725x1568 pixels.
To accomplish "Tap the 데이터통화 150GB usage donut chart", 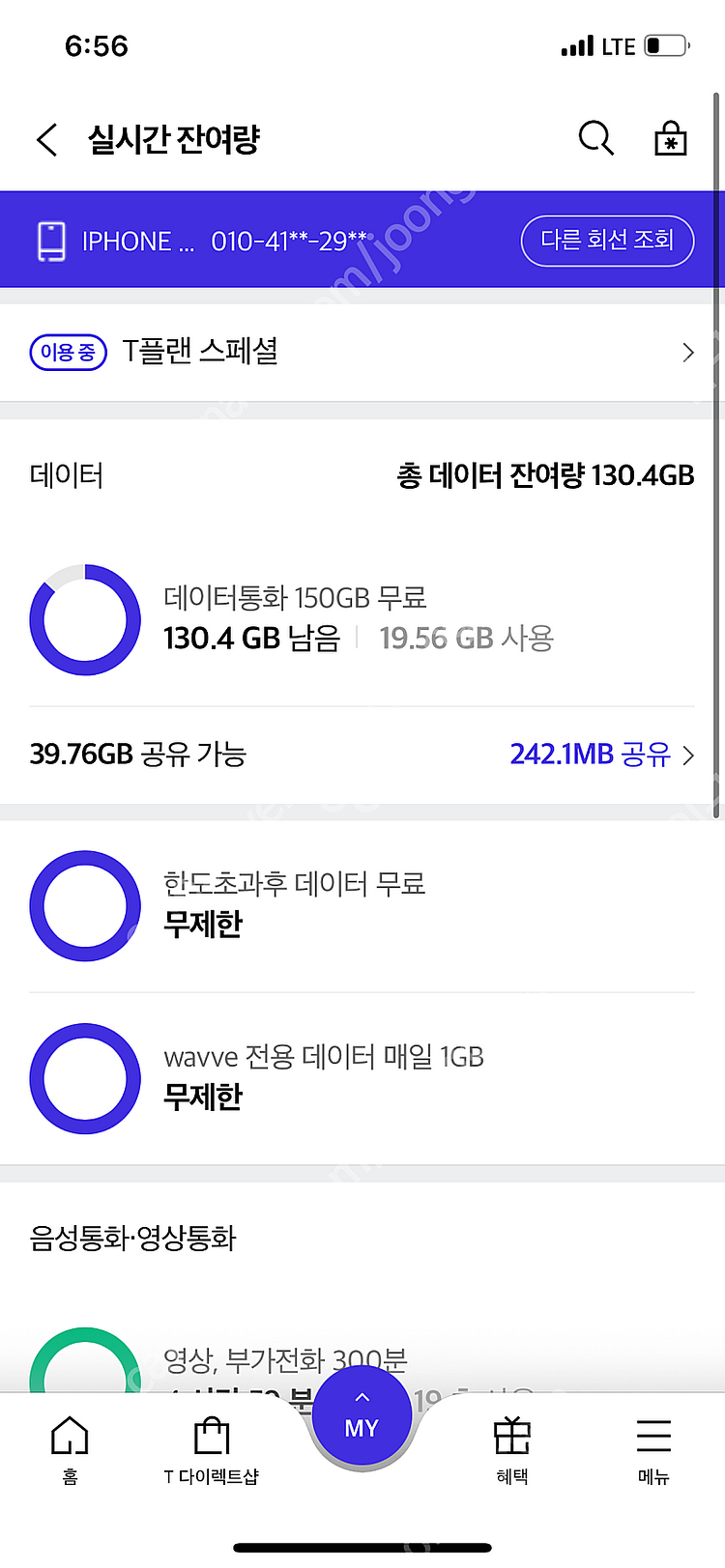I will click(85, 619).
